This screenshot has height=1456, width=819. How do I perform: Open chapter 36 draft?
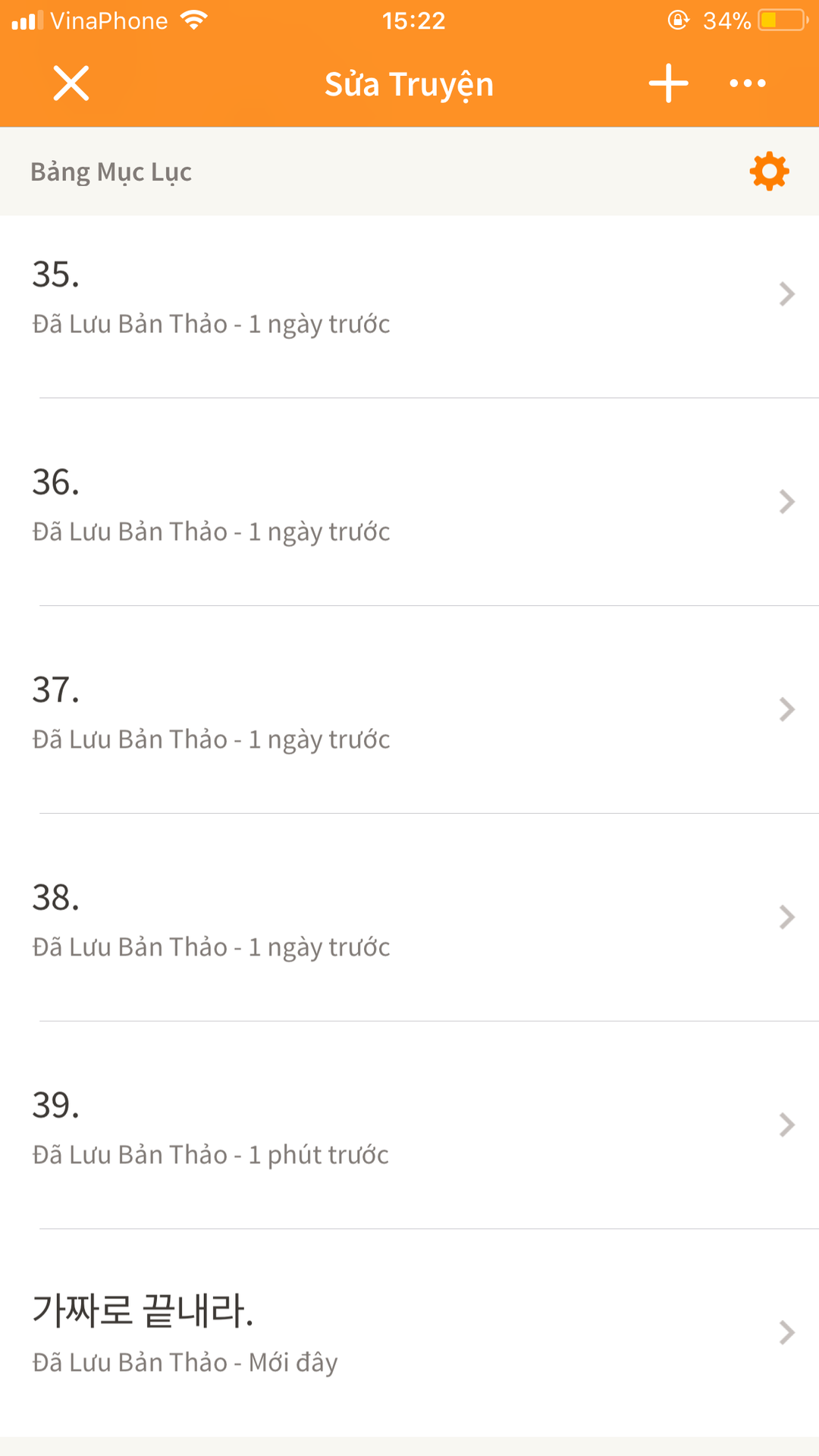coord(409,502)
